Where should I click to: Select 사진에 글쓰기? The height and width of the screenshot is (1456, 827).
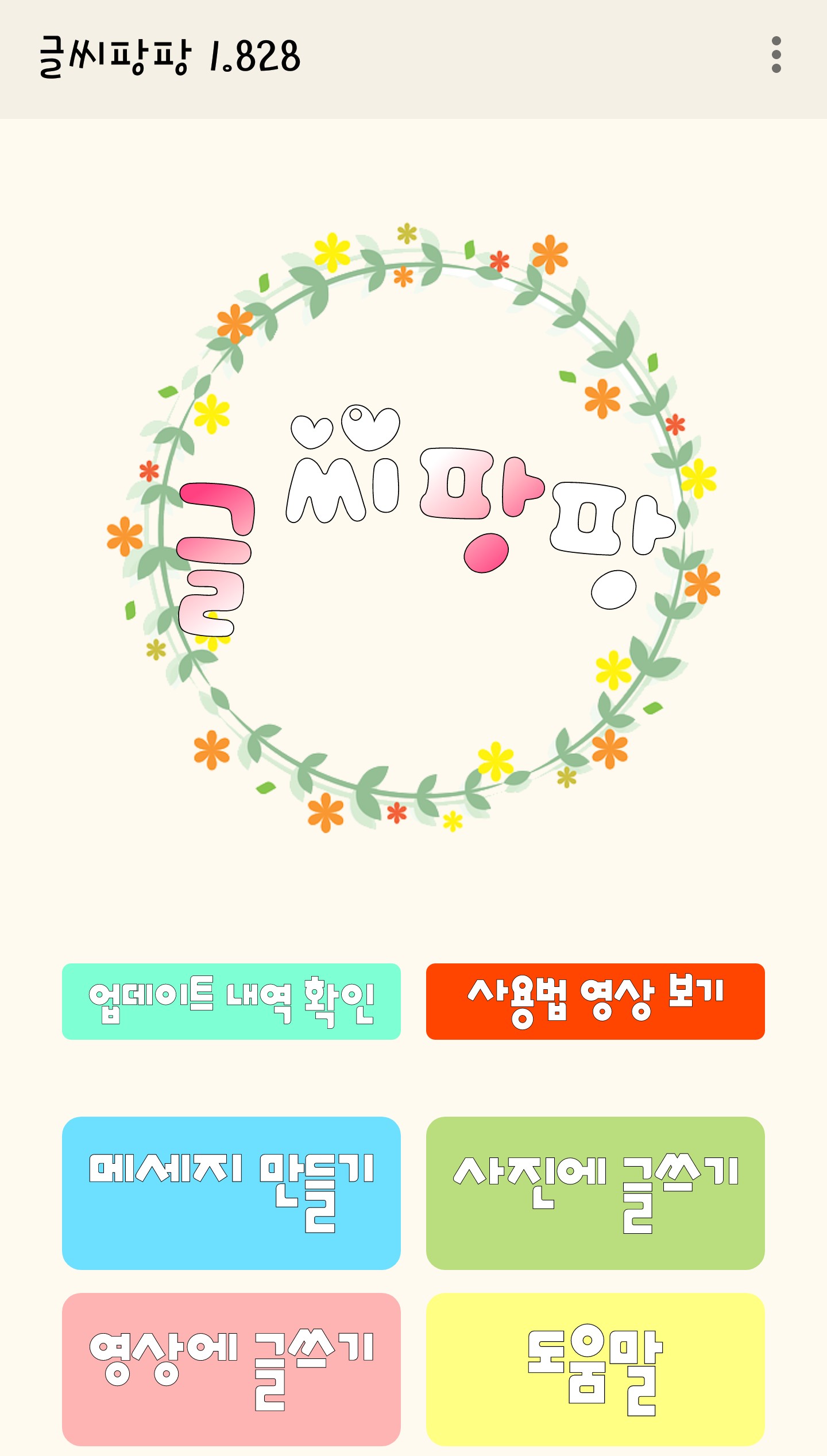[x=595, y=1193]
